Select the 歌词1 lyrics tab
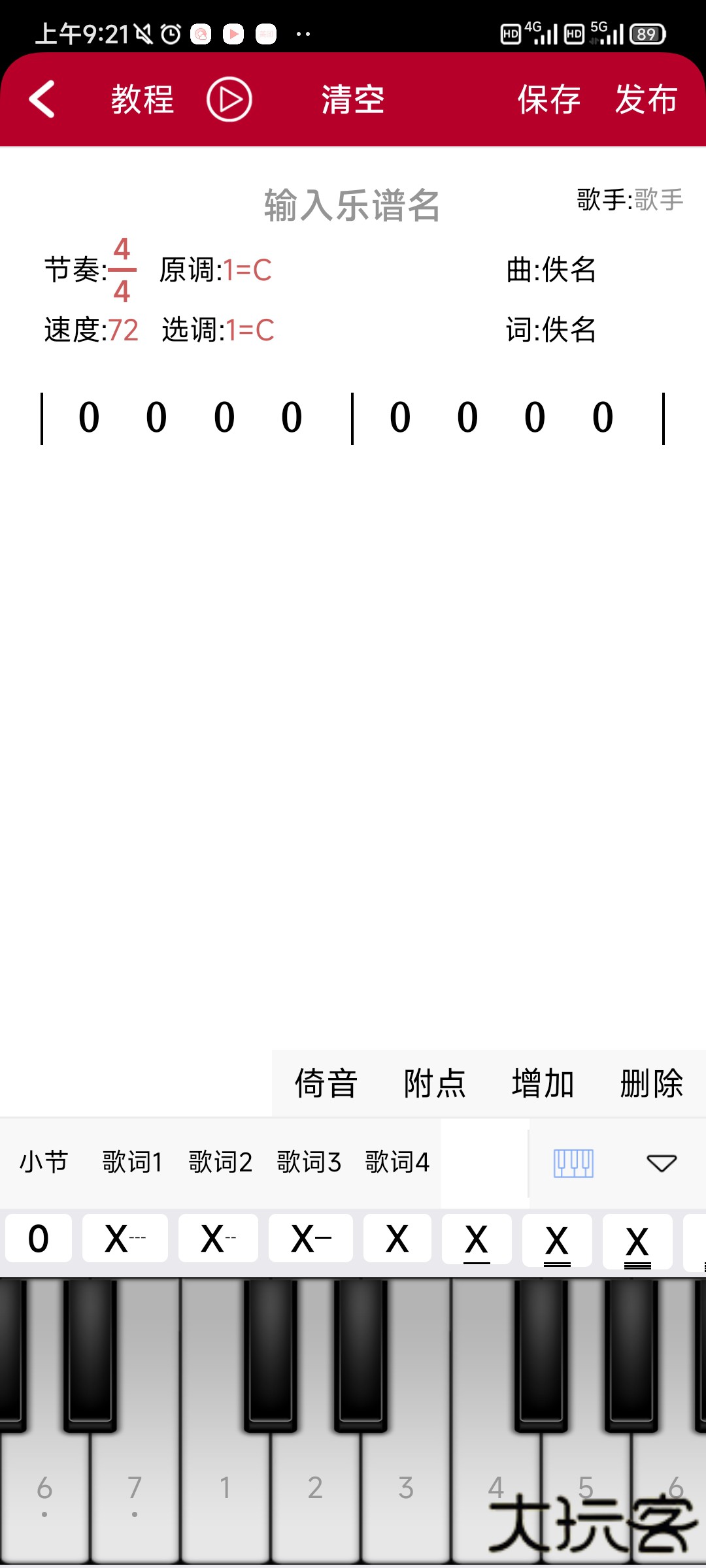This screenshot has width=706, height=1568. pos(132,1162)
